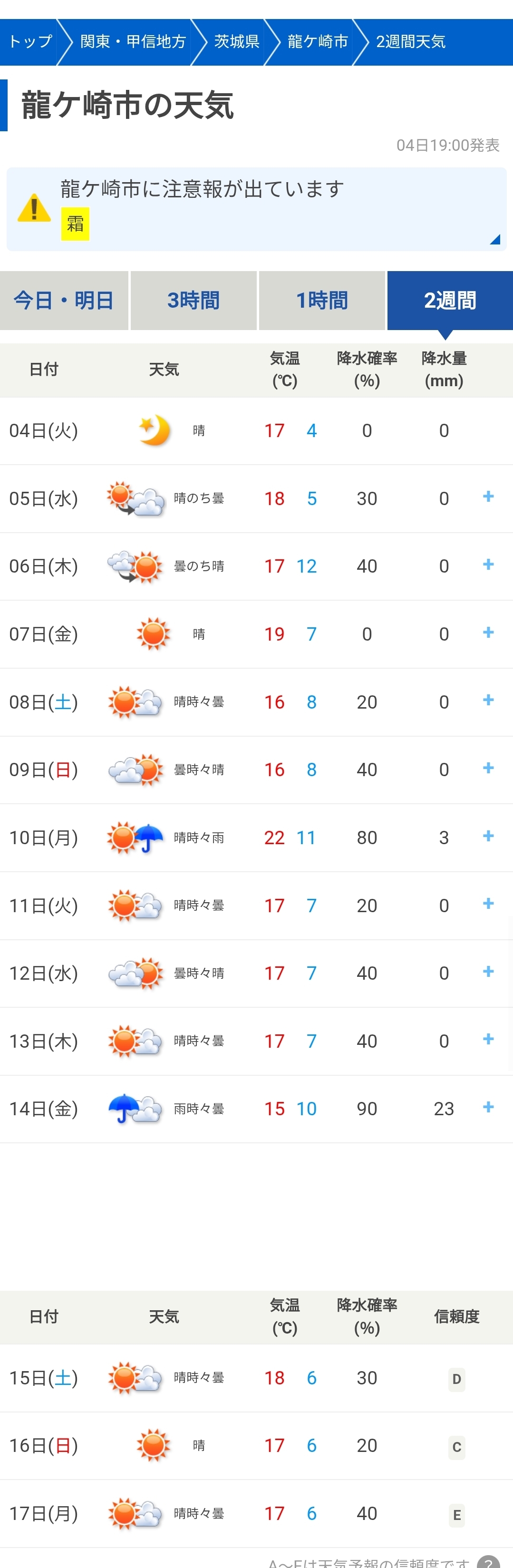The width and height of the screenshot is (513, 1568).
Task: Open the 信頼度 help question mark
Action: pos(488,1561)
